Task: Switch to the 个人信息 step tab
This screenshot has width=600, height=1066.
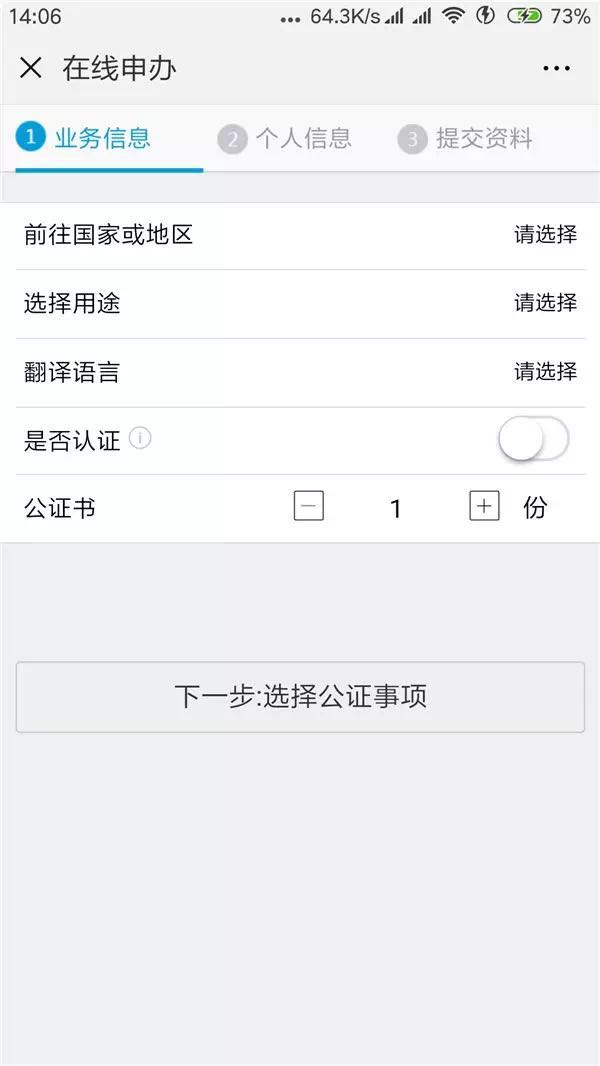Action: pos(286,139)
